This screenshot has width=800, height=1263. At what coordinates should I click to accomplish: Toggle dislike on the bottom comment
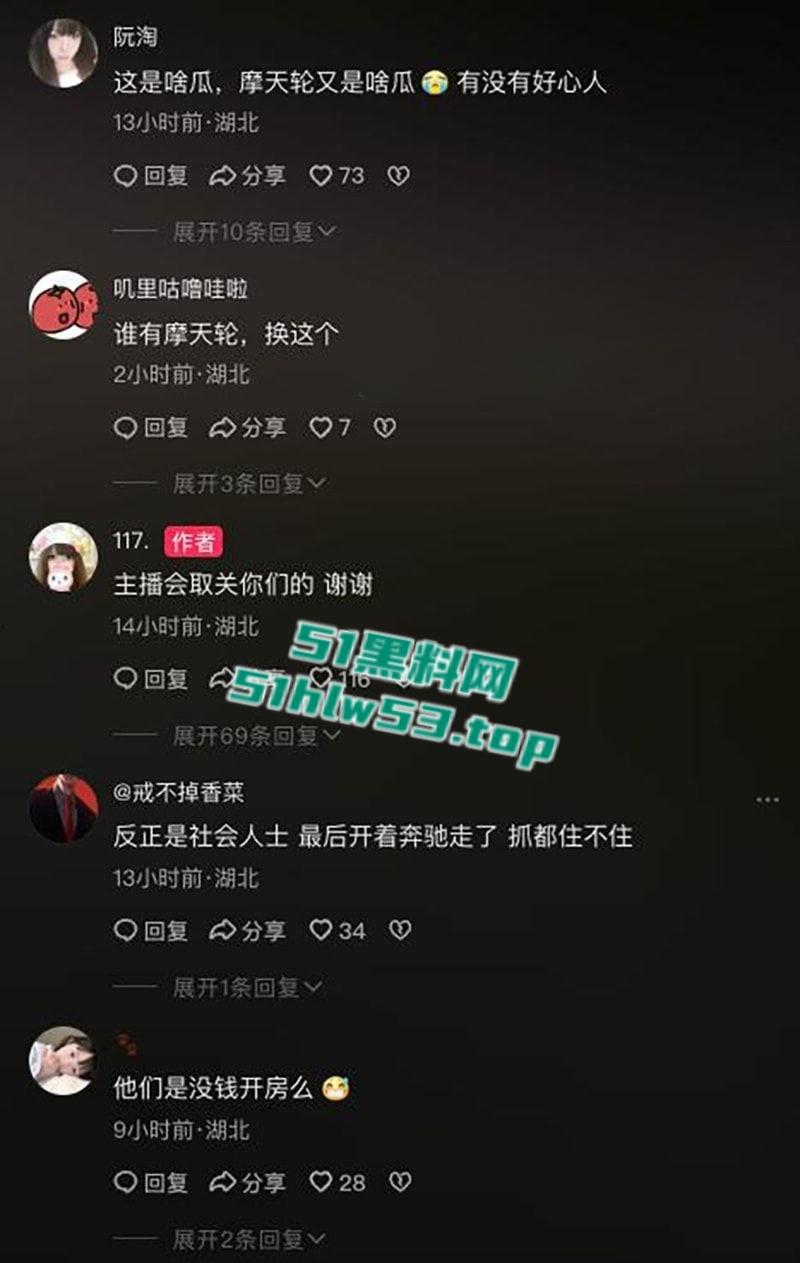(x=402, y=1183)
